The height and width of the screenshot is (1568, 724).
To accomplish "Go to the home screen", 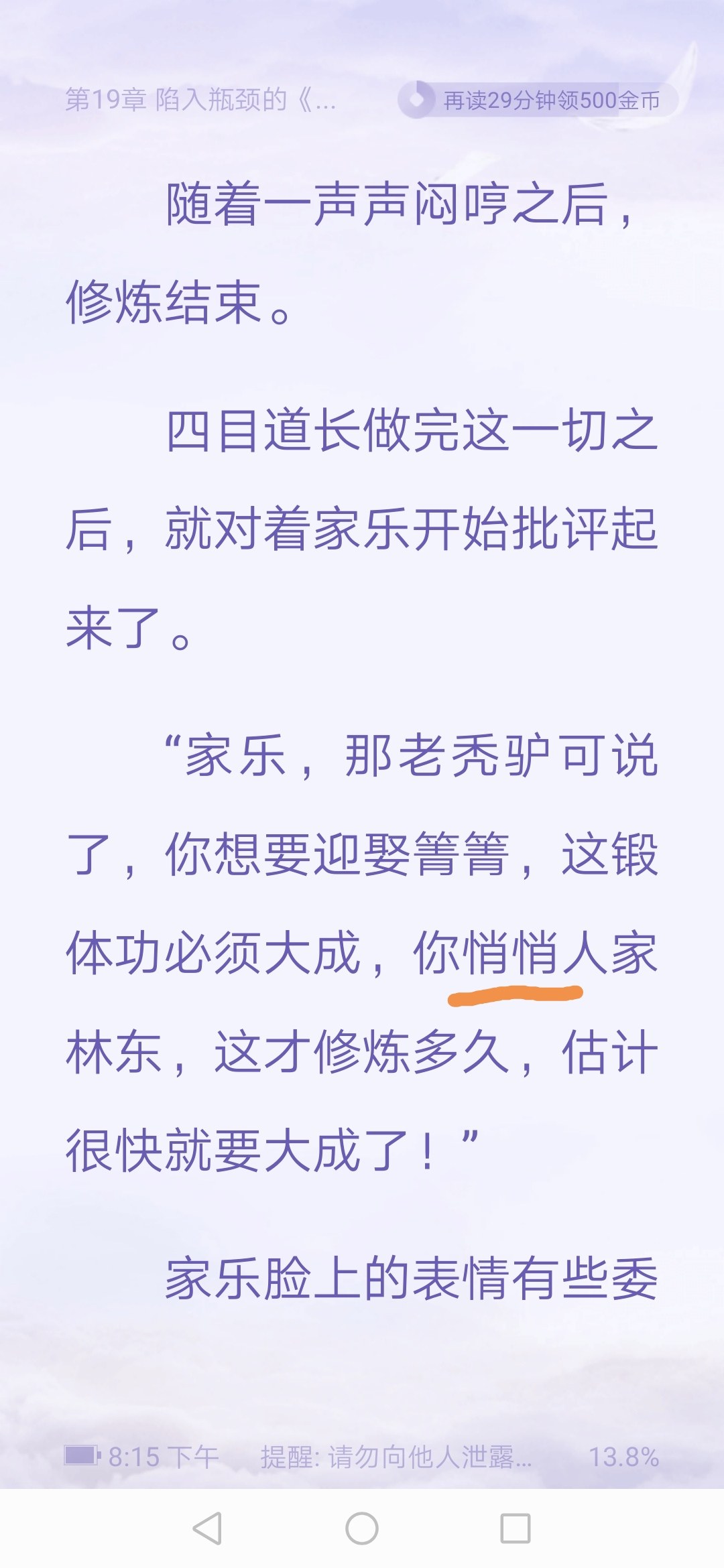I will pos(362,1528).
